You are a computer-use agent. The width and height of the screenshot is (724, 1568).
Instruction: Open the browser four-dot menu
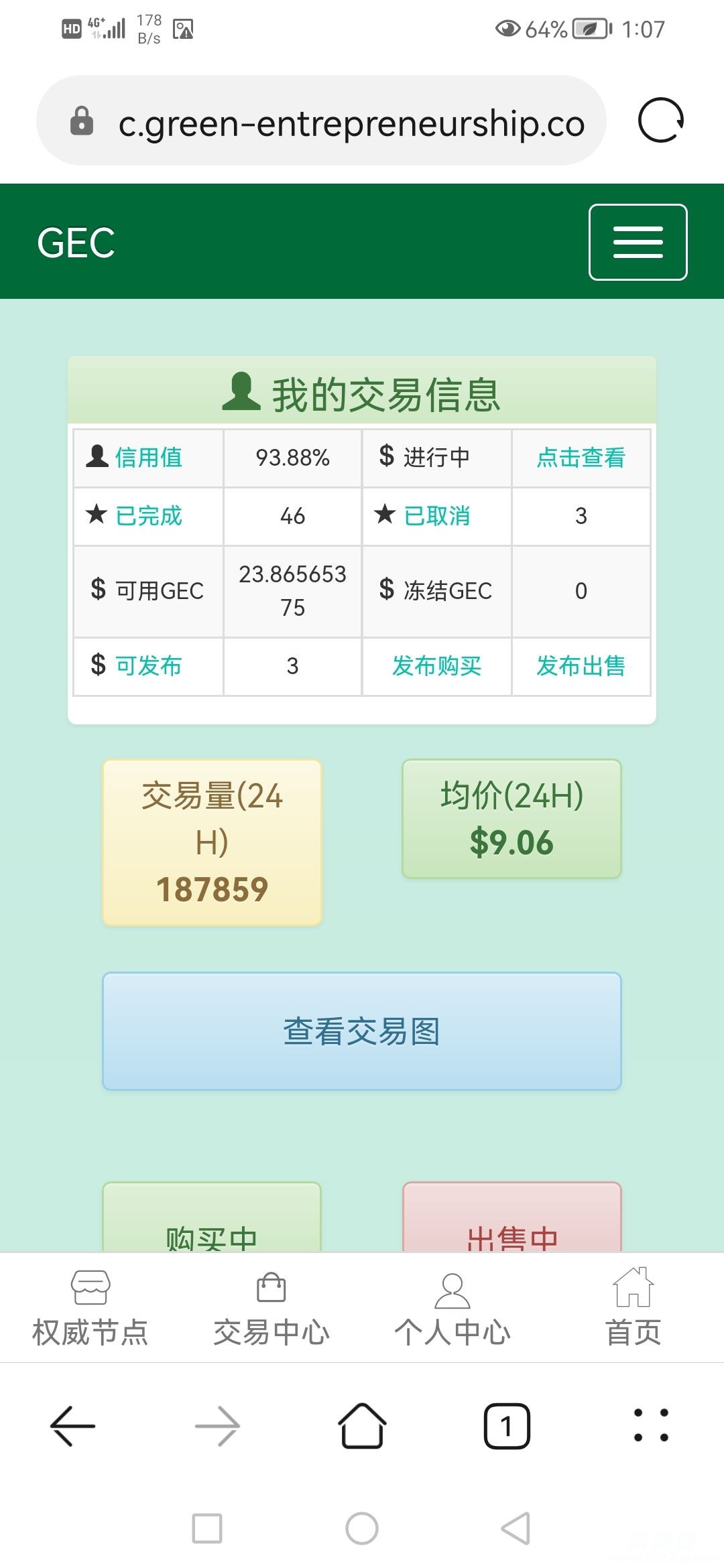click(x=651, y=1425)
